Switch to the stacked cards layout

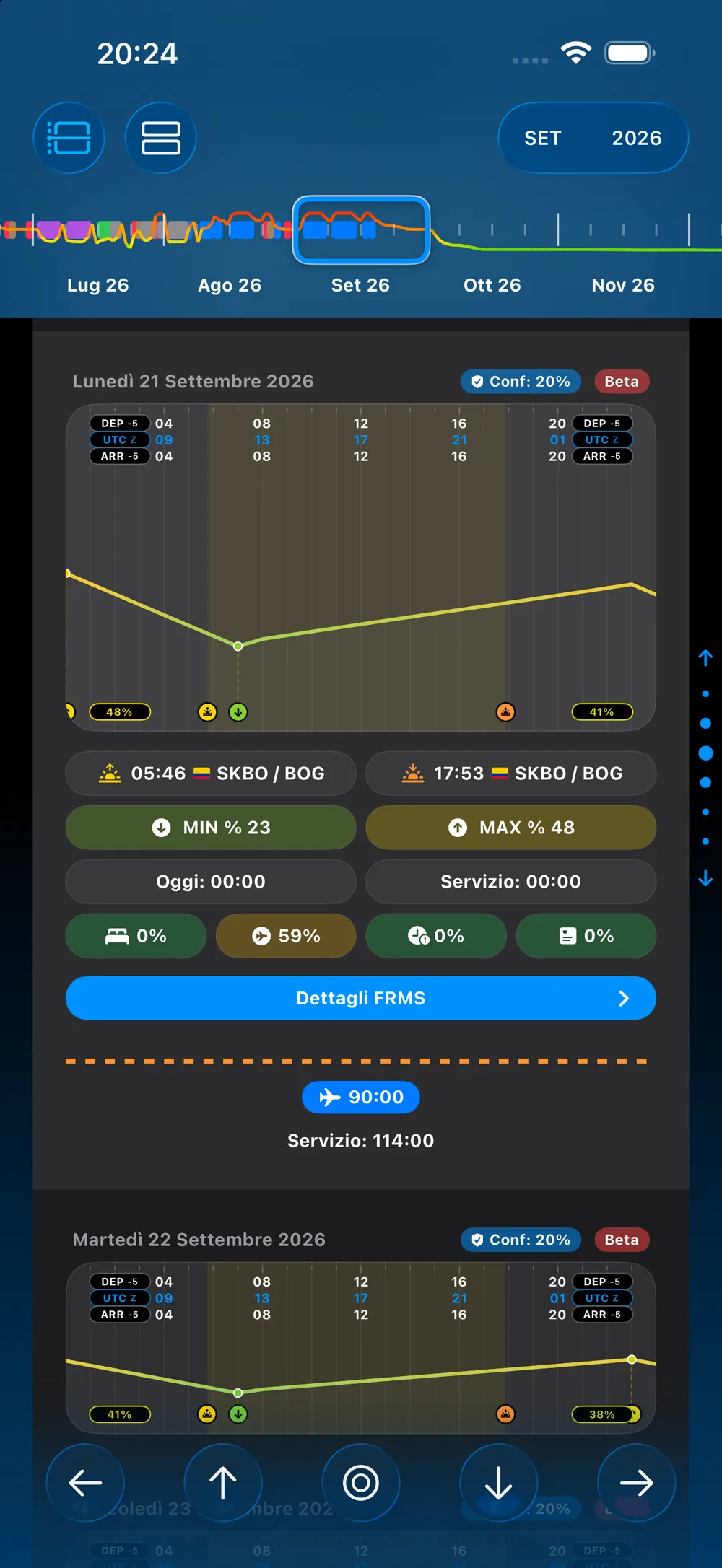[160, 138]
